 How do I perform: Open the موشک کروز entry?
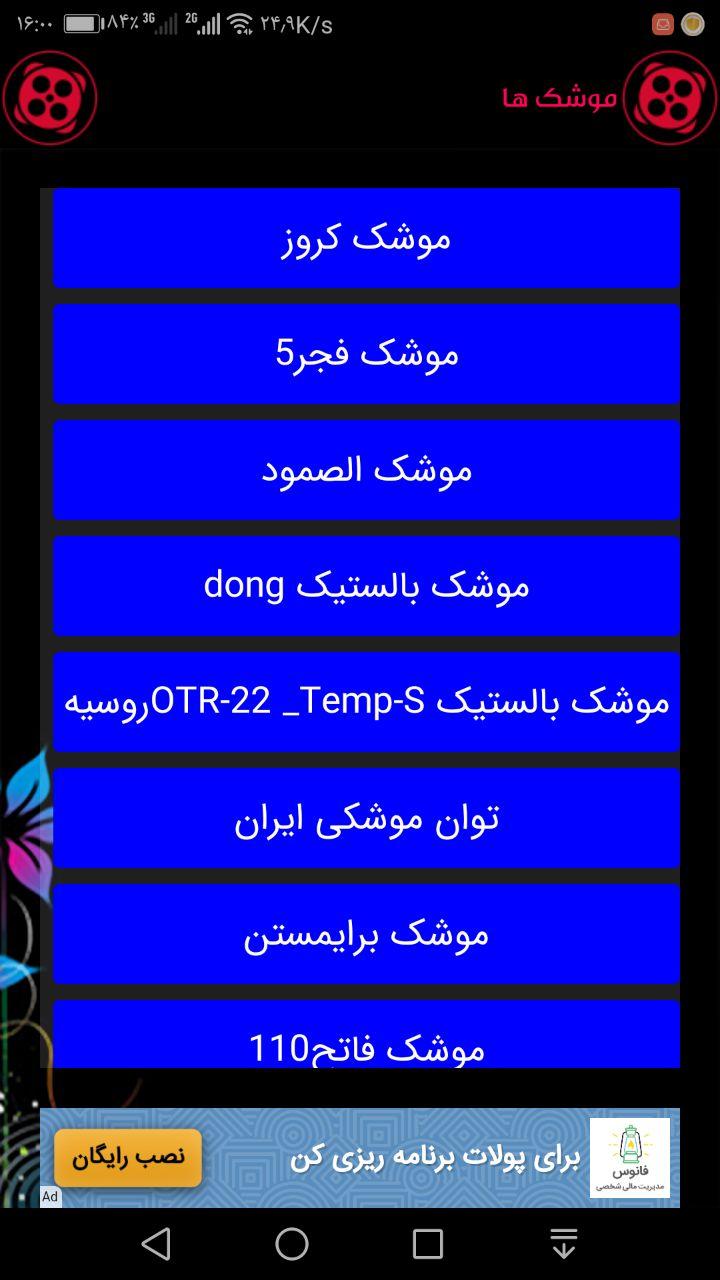click(x=365, y=238)
